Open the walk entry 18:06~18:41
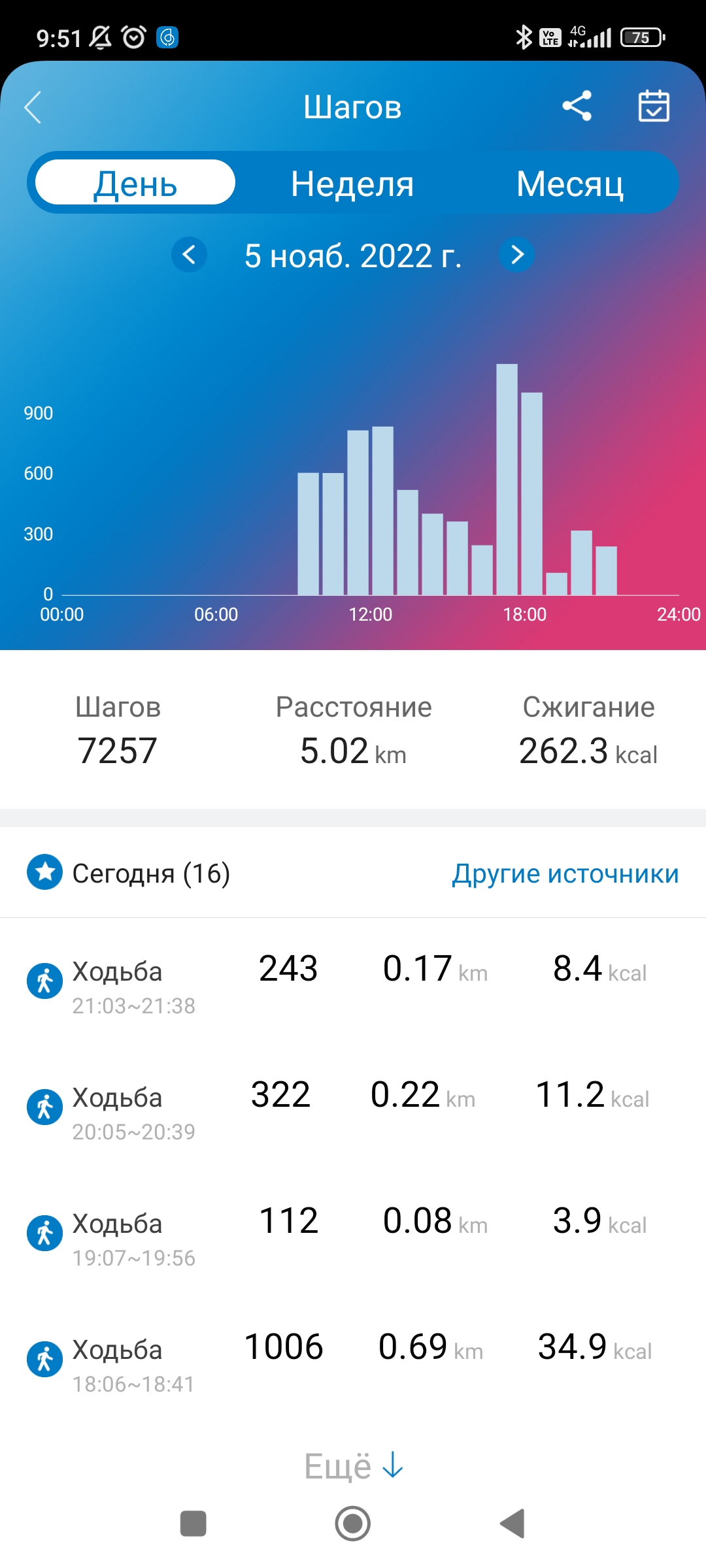The width and height of the screenshot is (706, 1568). [x=353, y=1360]
